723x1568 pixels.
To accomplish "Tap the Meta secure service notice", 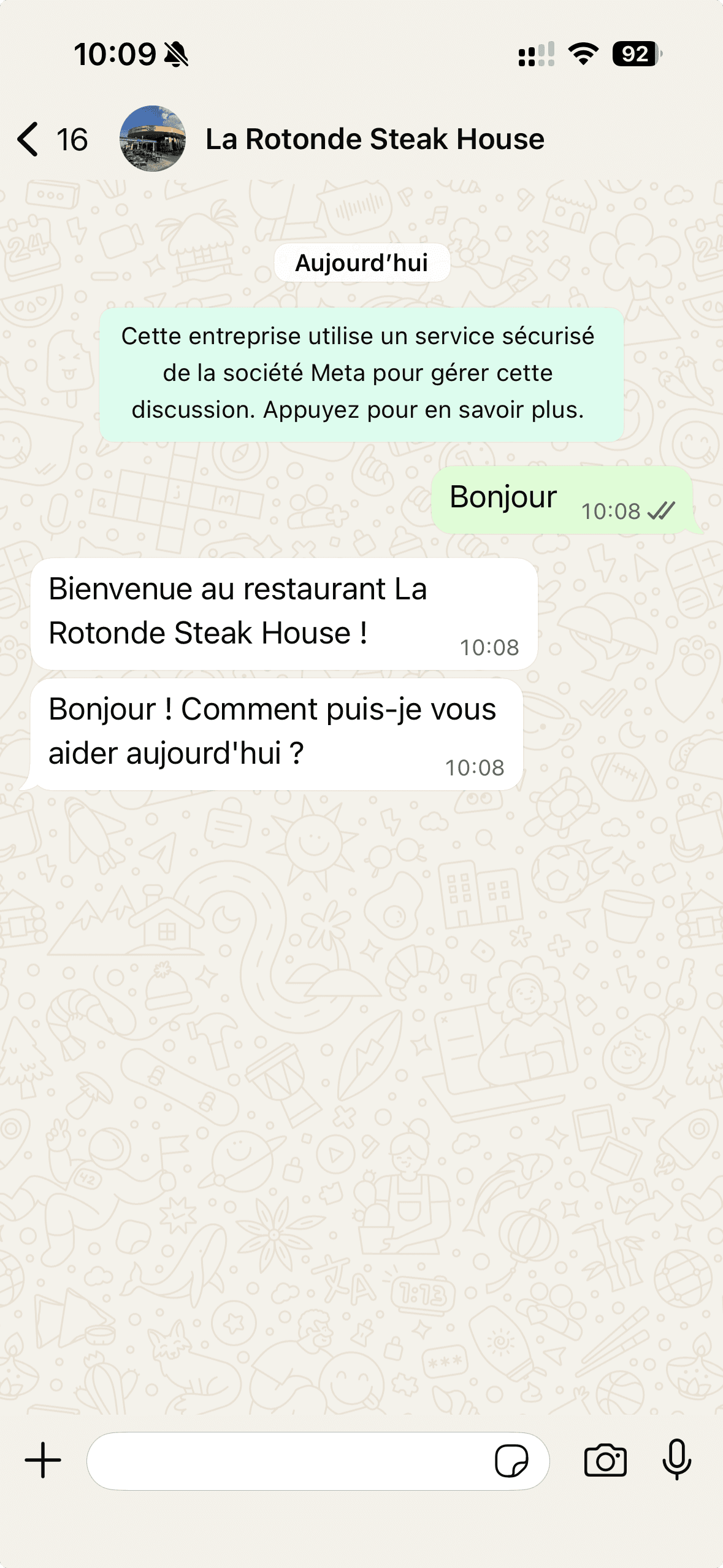I will pyautogui.click(x=362, y=374).
